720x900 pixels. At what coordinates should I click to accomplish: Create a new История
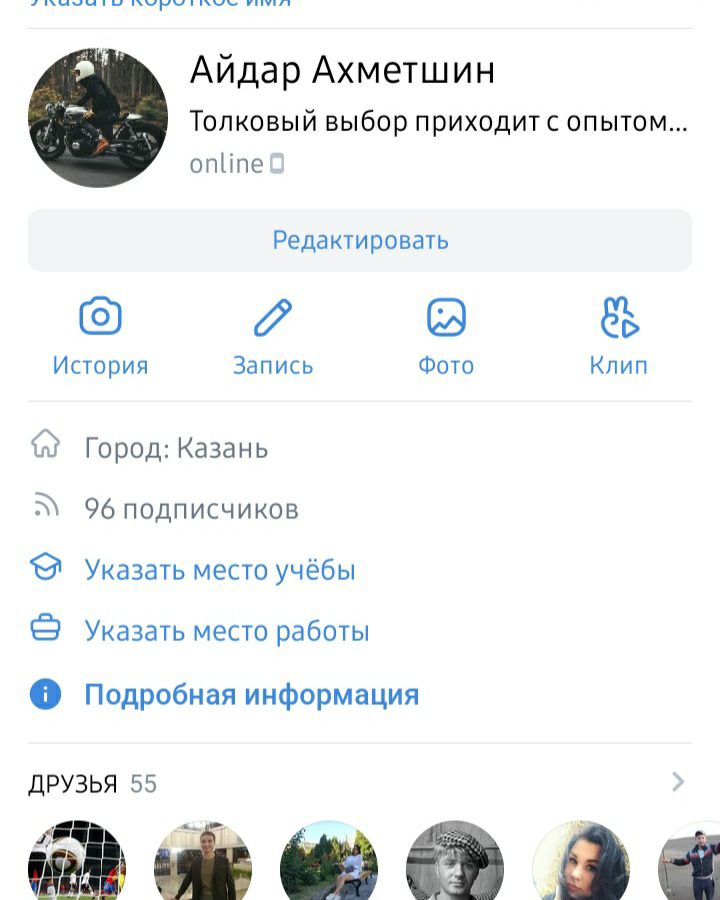pyautogui.click(x=100, y=337)
